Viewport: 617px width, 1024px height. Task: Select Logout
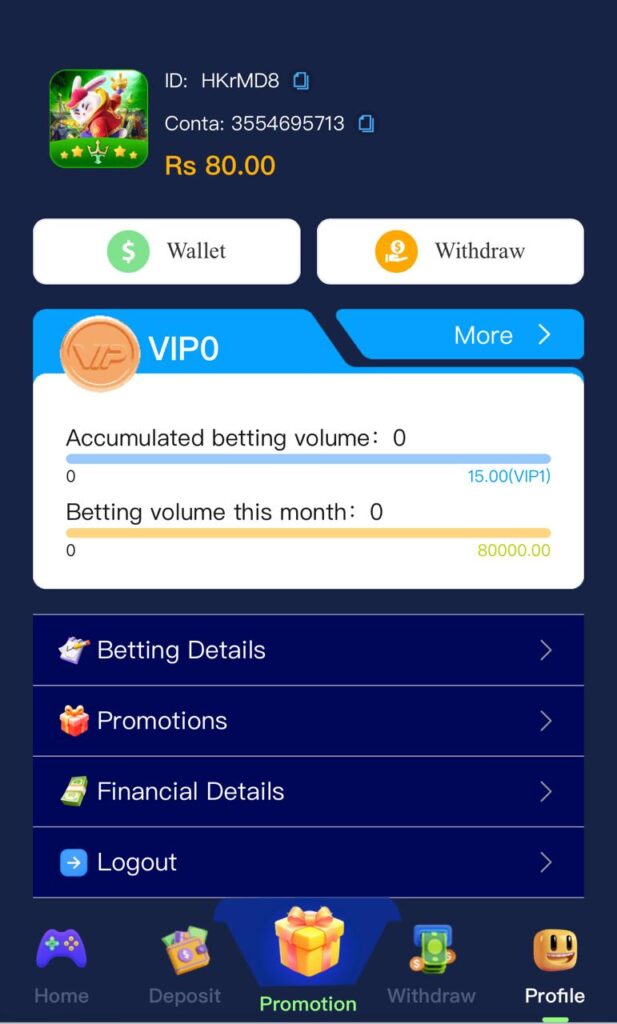tap(308, 862)
